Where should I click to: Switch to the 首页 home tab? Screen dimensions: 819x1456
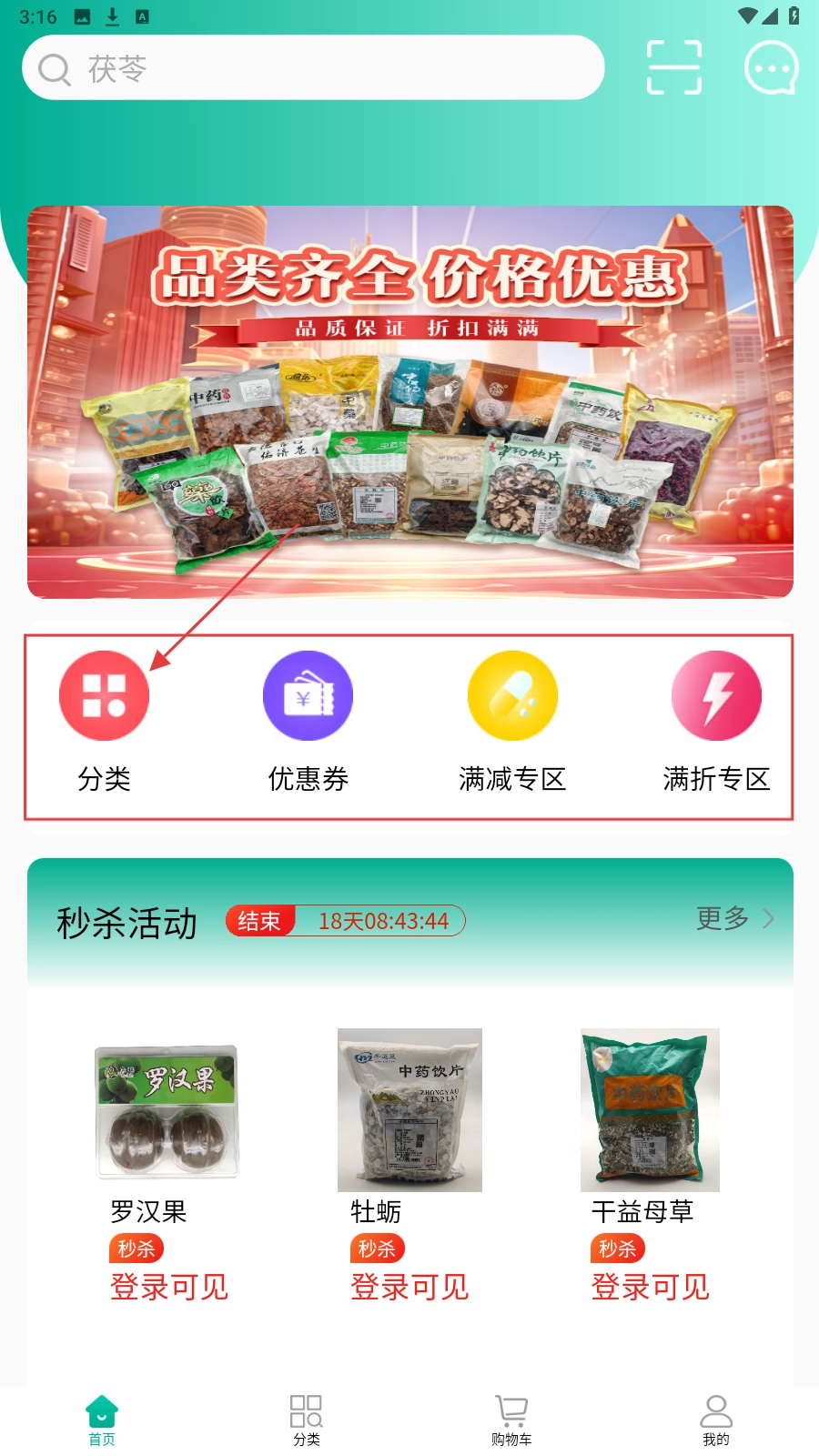(x=102, y=1420)
